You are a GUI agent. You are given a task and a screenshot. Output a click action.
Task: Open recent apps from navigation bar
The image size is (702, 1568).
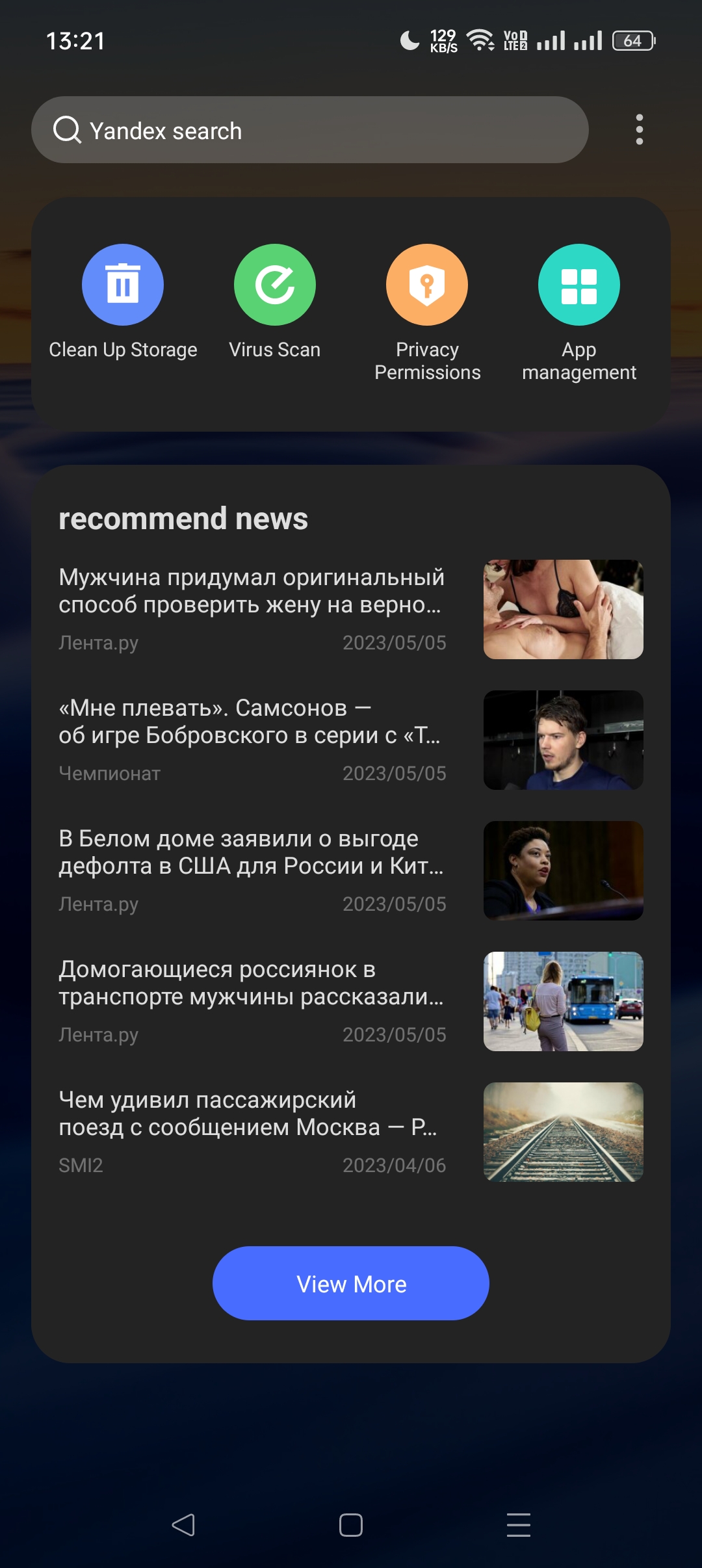(x=518, y=1524)
